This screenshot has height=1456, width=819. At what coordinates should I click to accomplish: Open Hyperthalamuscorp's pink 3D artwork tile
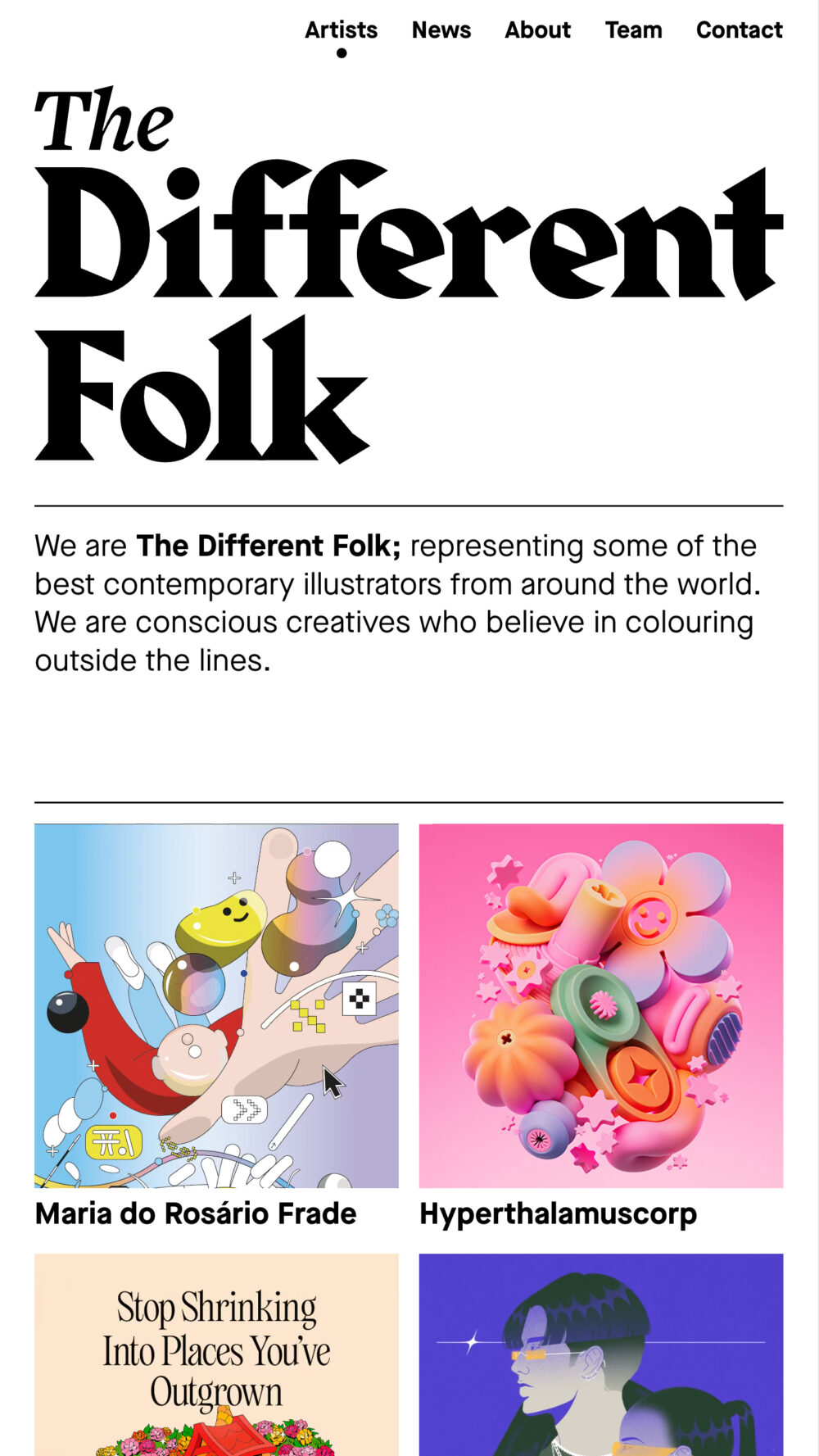coord(600,1005)
